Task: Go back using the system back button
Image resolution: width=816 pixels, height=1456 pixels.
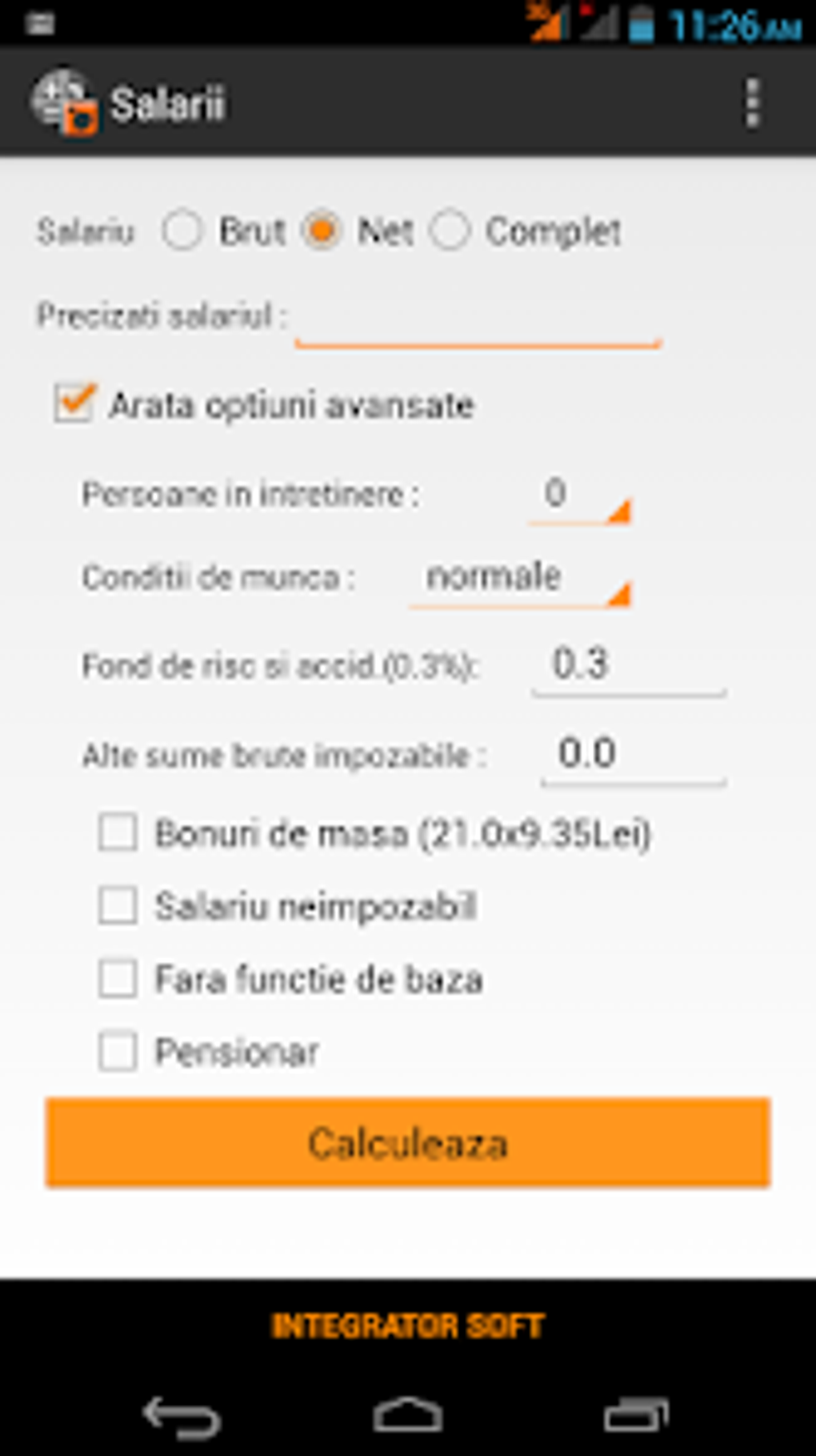Action: (182, 1417)
